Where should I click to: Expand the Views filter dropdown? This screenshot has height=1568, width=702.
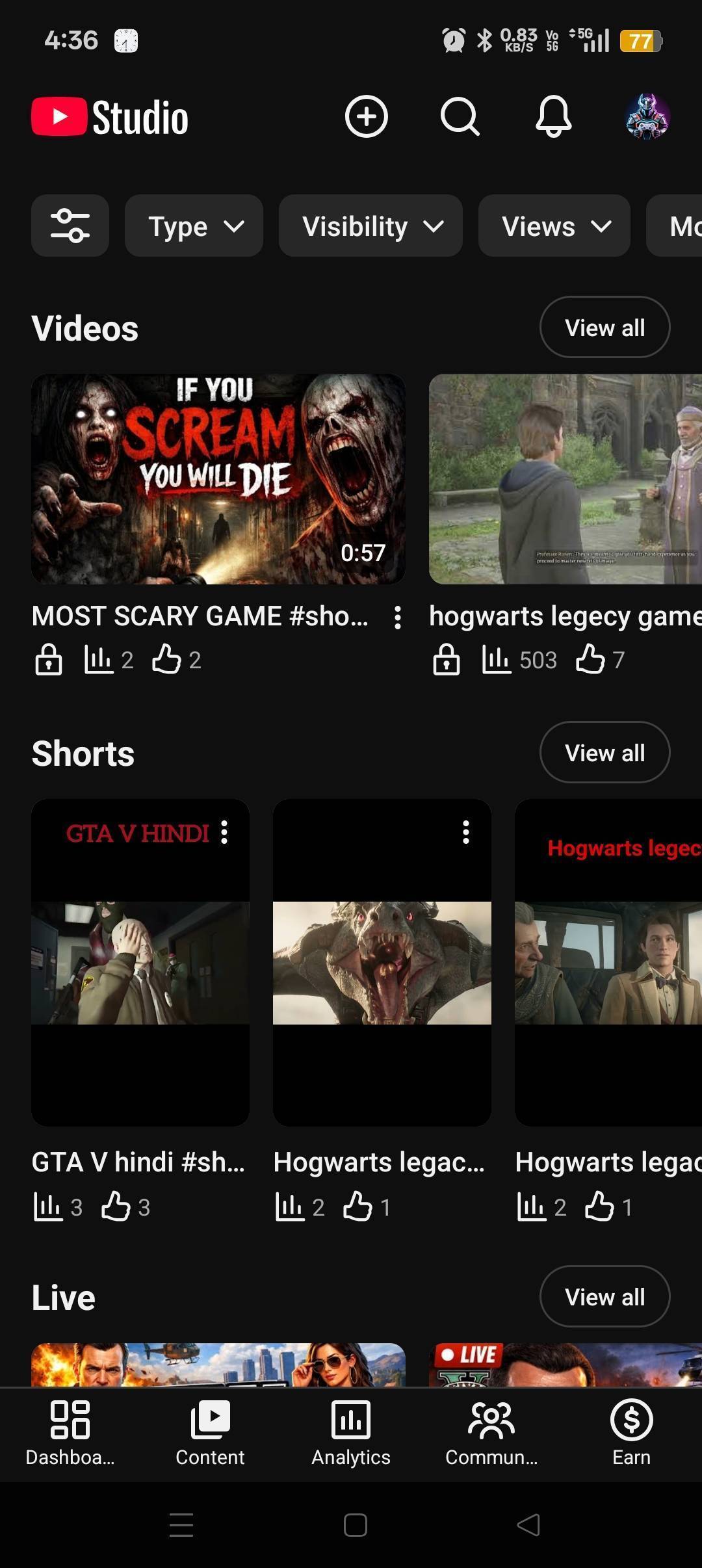554,226
